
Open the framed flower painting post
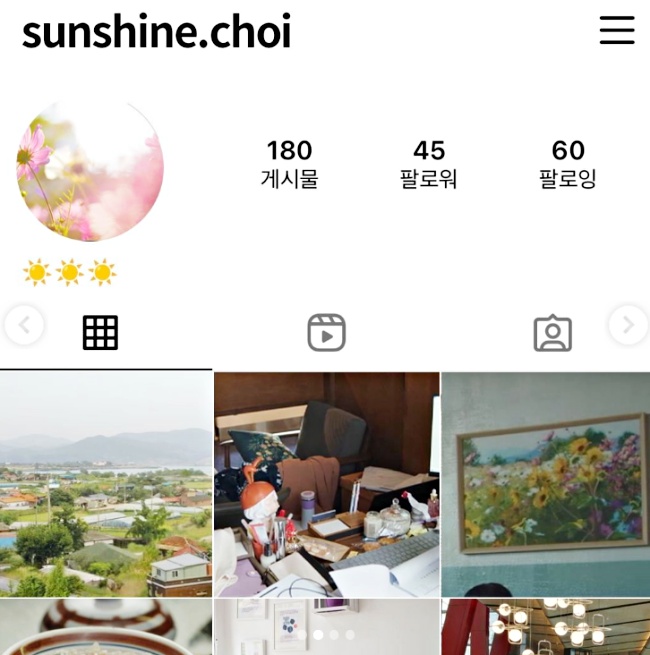point(546,484)
